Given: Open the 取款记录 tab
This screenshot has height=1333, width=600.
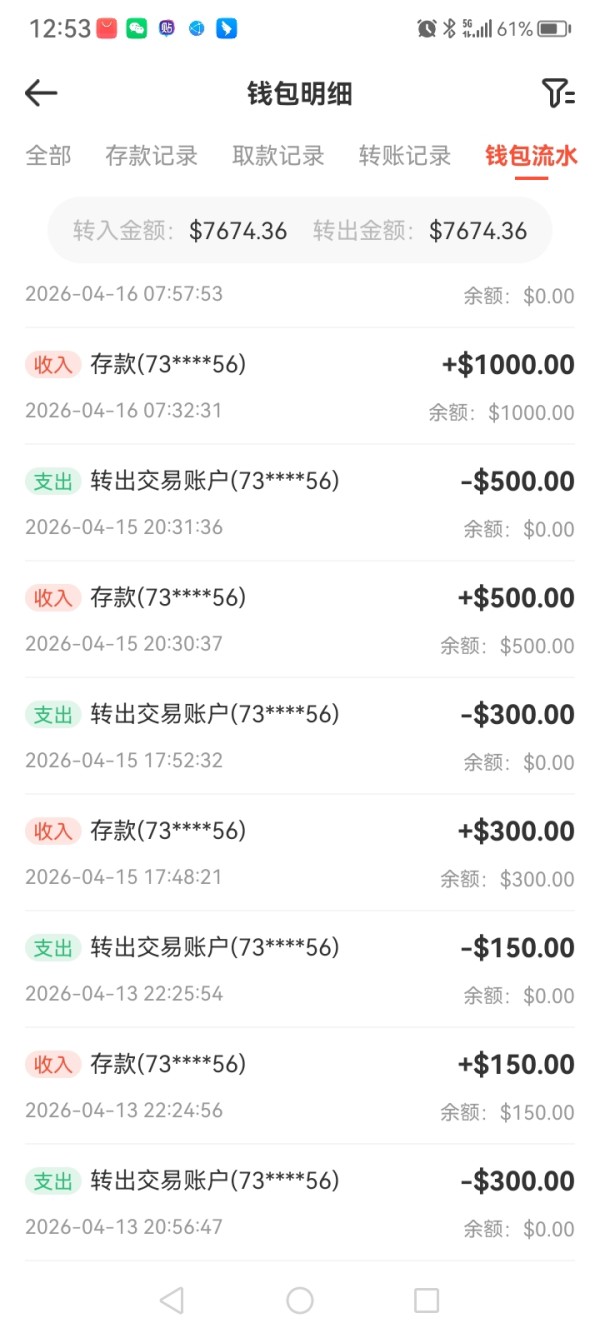Looking at the screenshot, I should tap(278, 156).
